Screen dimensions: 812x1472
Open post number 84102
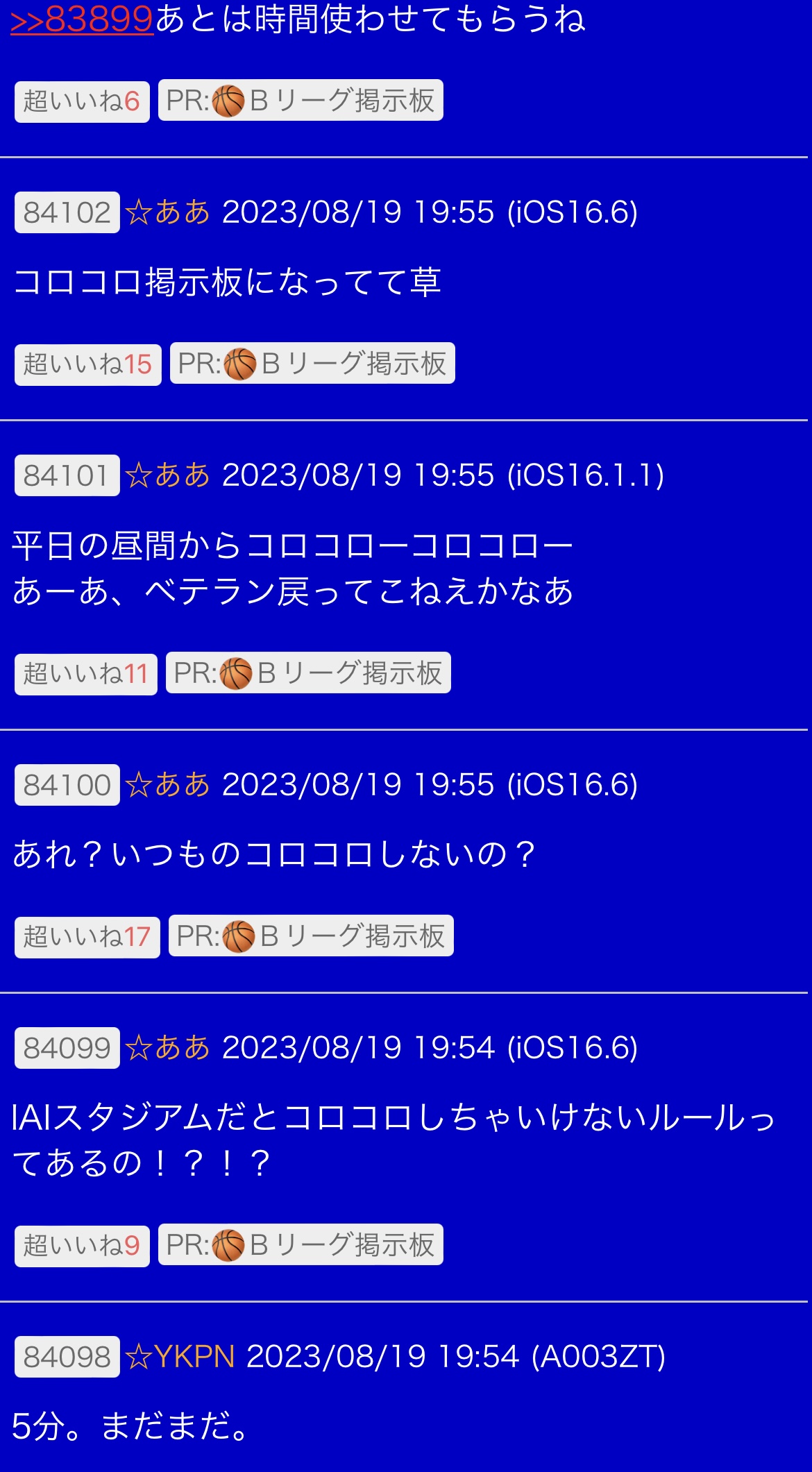pyautogui.click(x=67, y=212)
